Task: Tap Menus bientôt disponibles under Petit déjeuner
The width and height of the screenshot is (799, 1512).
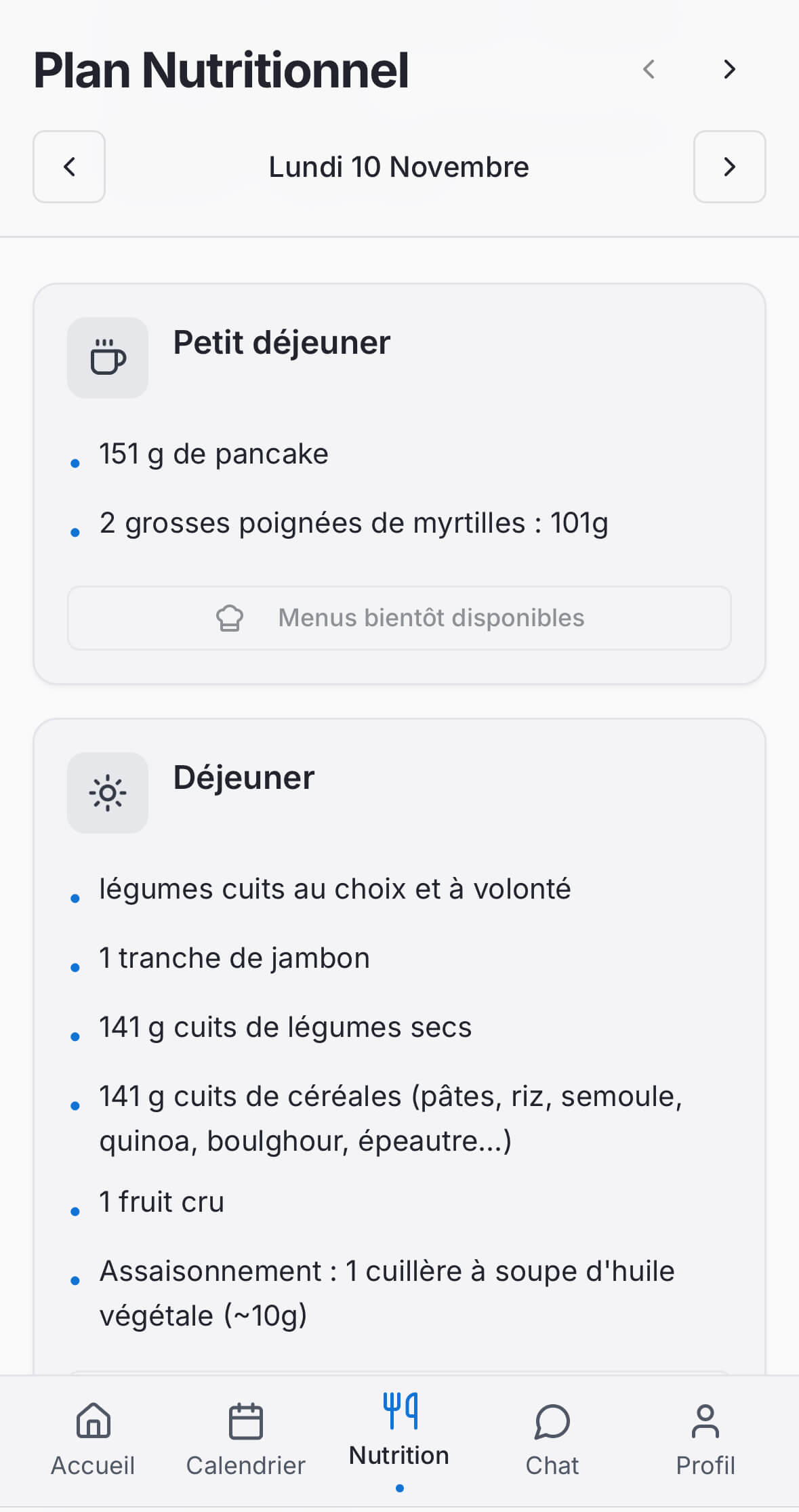Action: pos(399,618)
